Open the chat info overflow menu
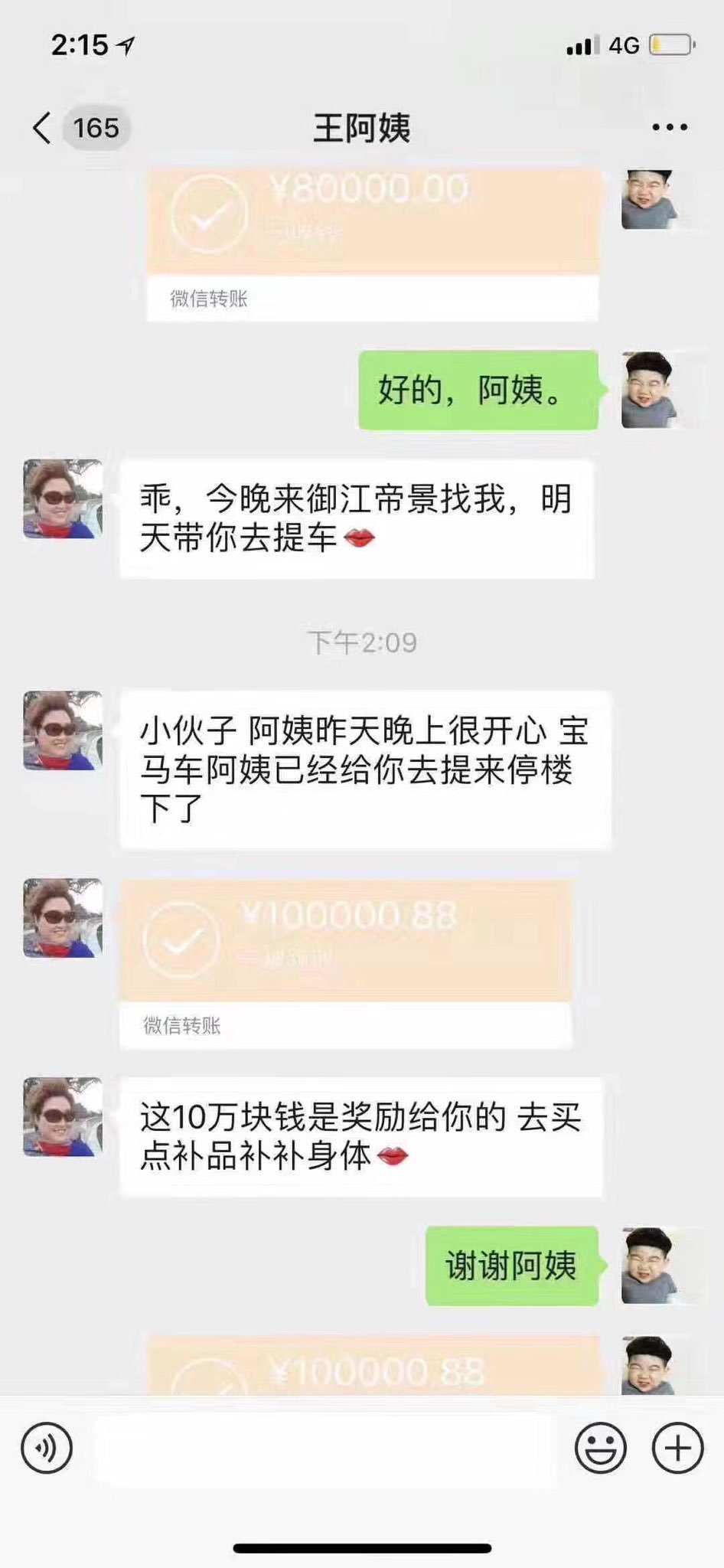 pyautogui.click(x=669, y=128)
